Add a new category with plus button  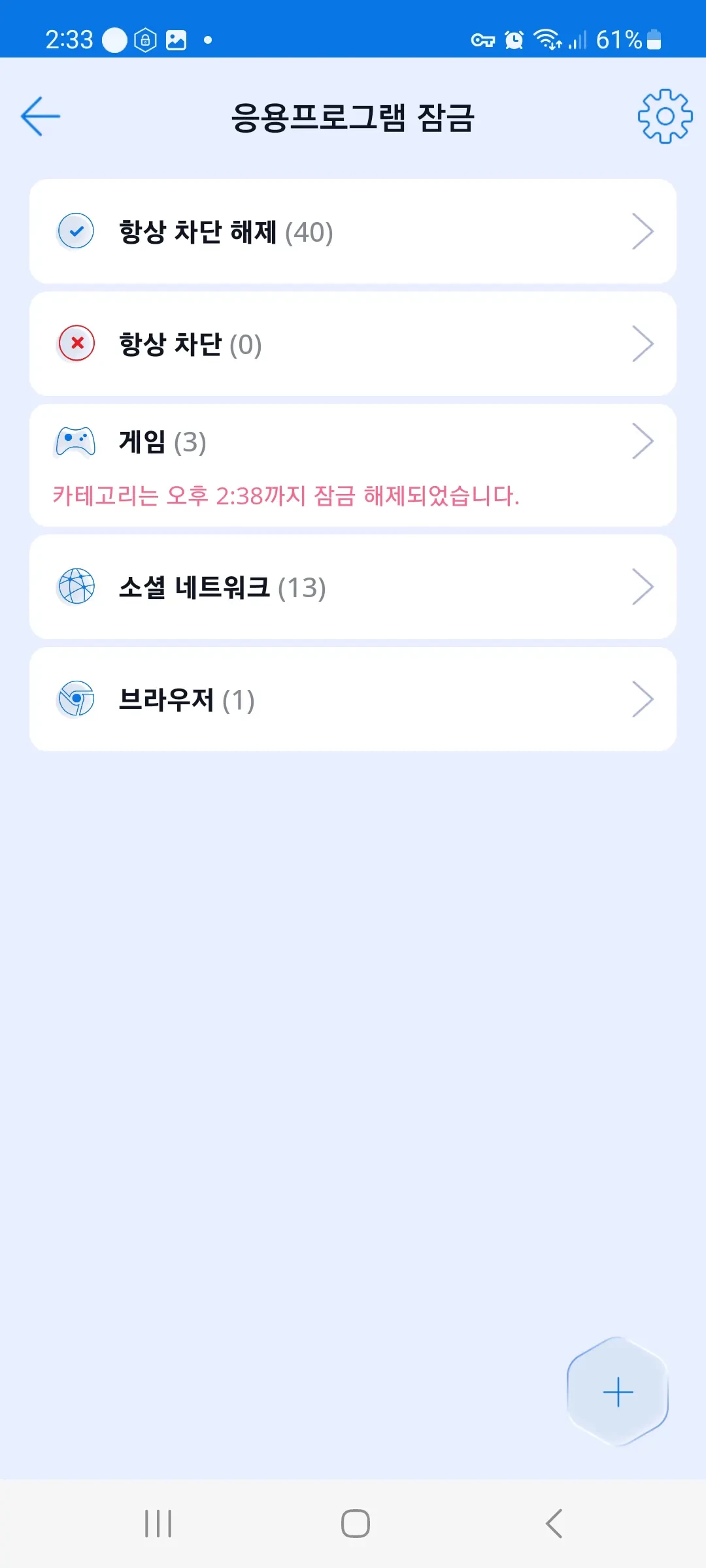pyautogui.click(x=618, y=1392)
